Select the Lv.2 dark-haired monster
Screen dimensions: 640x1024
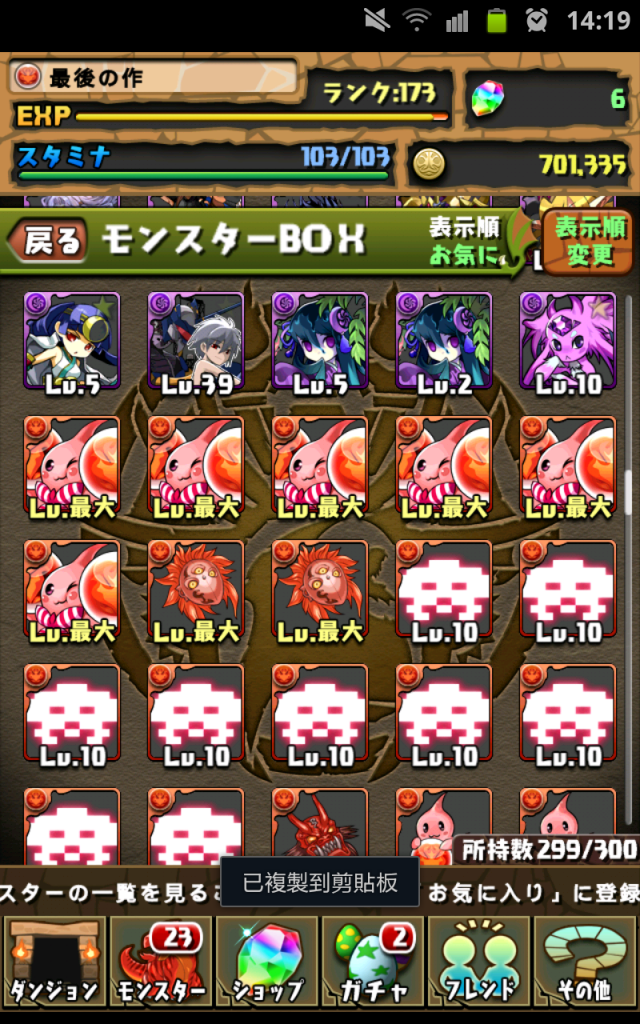click(x=443, y=343)
